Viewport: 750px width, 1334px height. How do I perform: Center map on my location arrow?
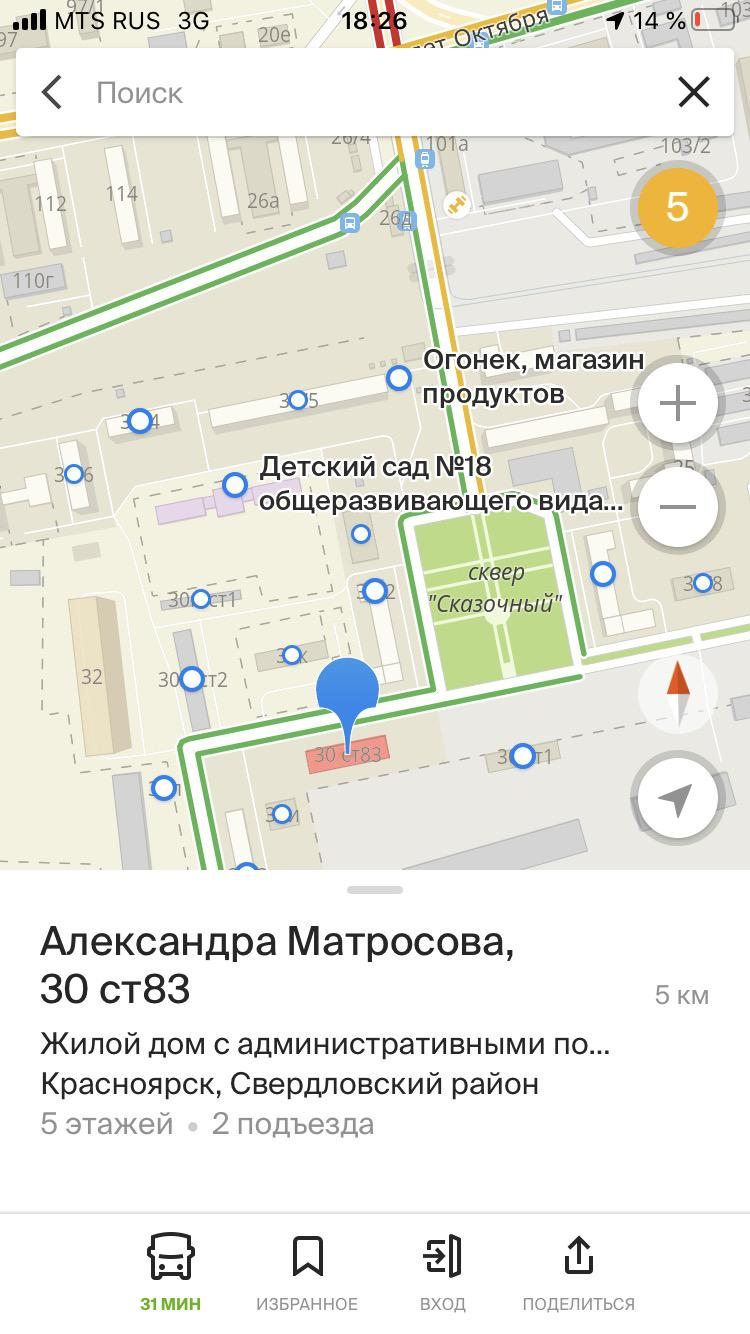point(676,798)
